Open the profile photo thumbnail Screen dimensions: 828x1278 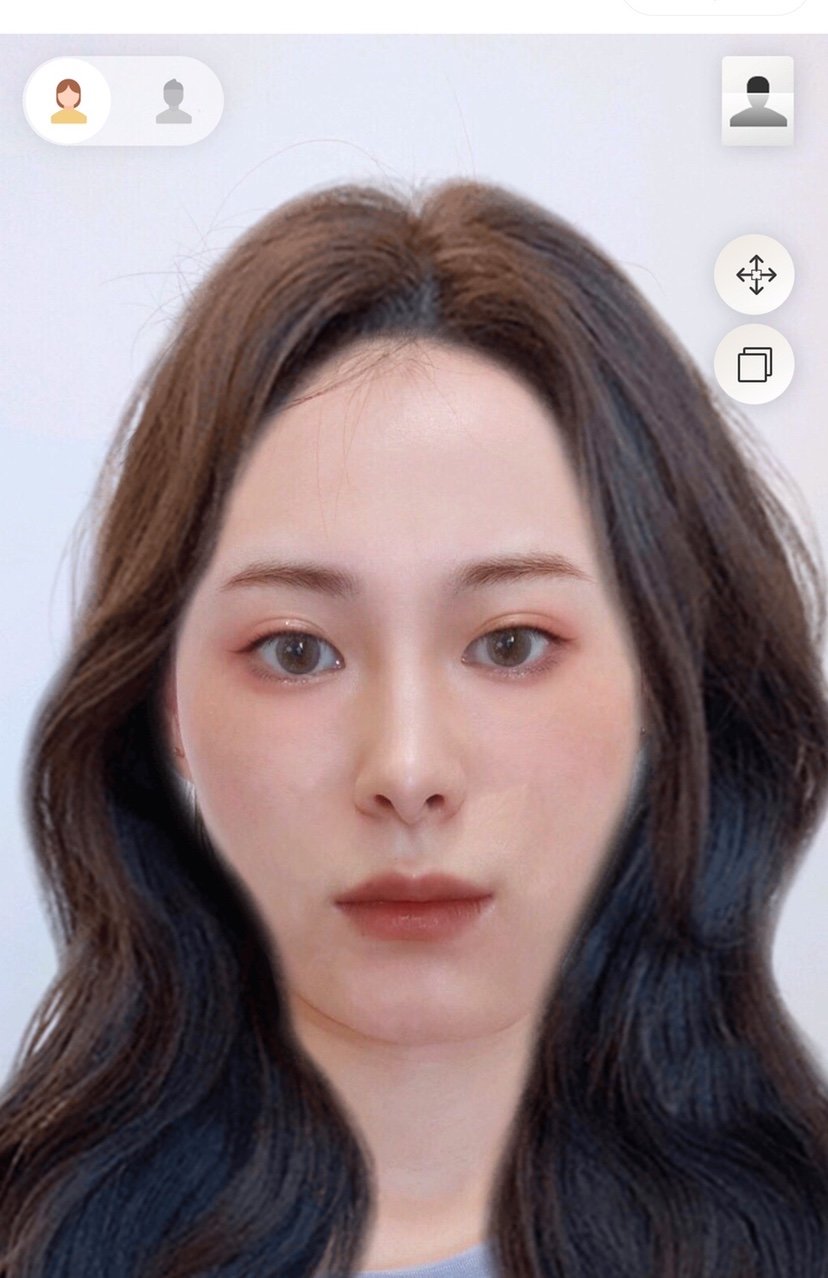(x=757, y=101)
